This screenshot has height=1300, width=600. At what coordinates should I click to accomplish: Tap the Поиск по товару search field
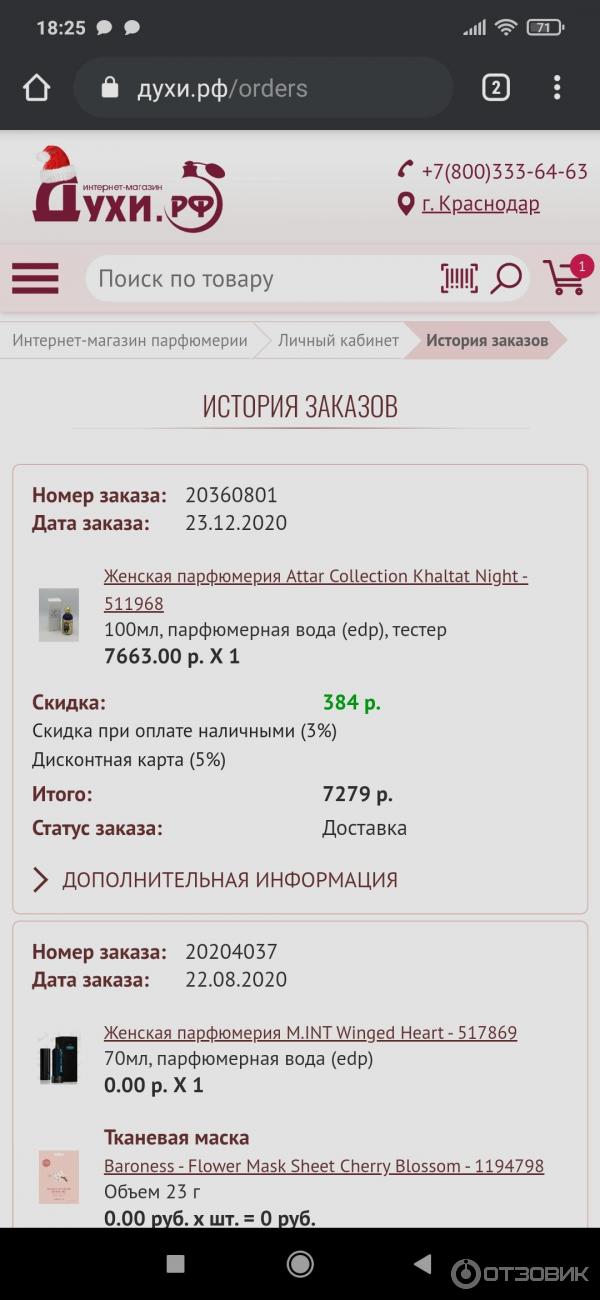260,279
